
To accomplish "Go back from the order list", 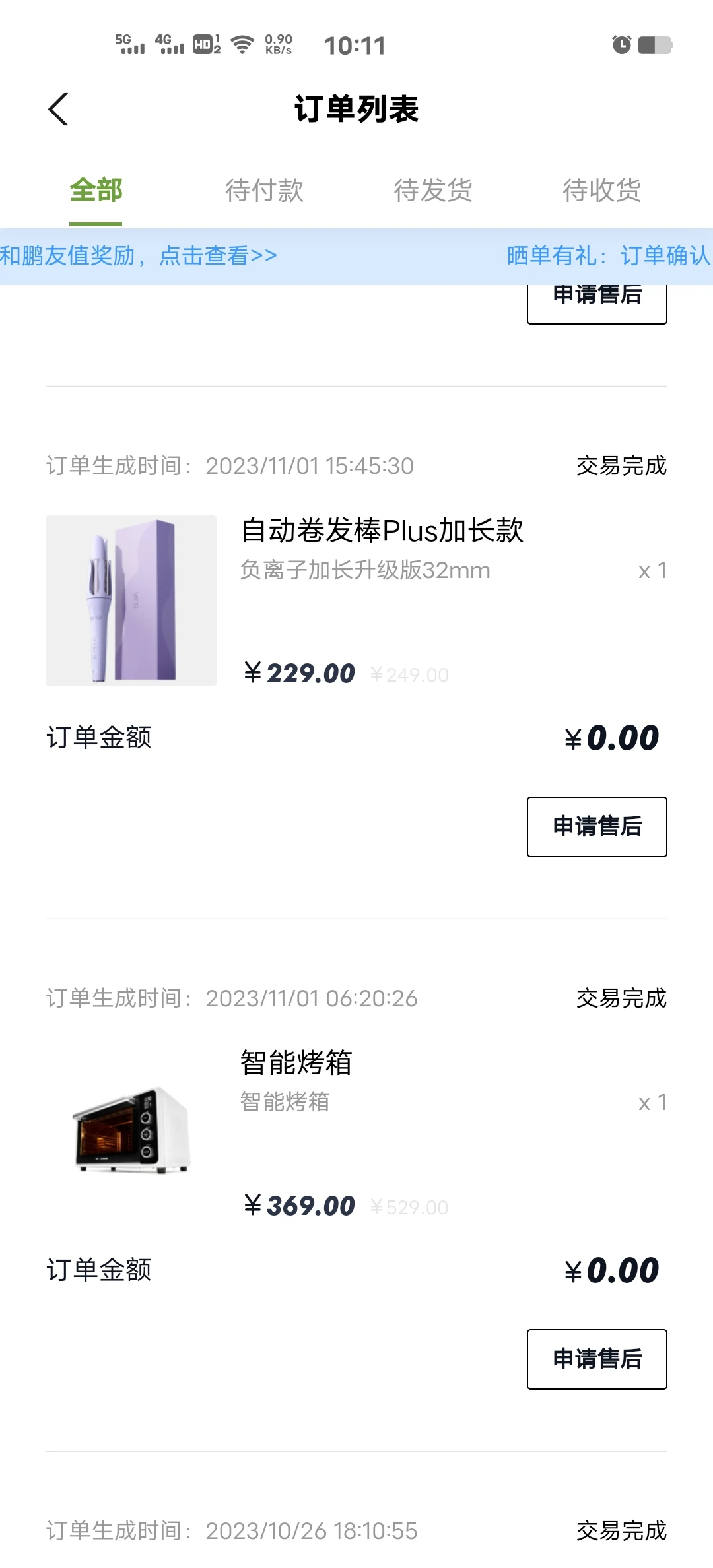I will (59, 109).
